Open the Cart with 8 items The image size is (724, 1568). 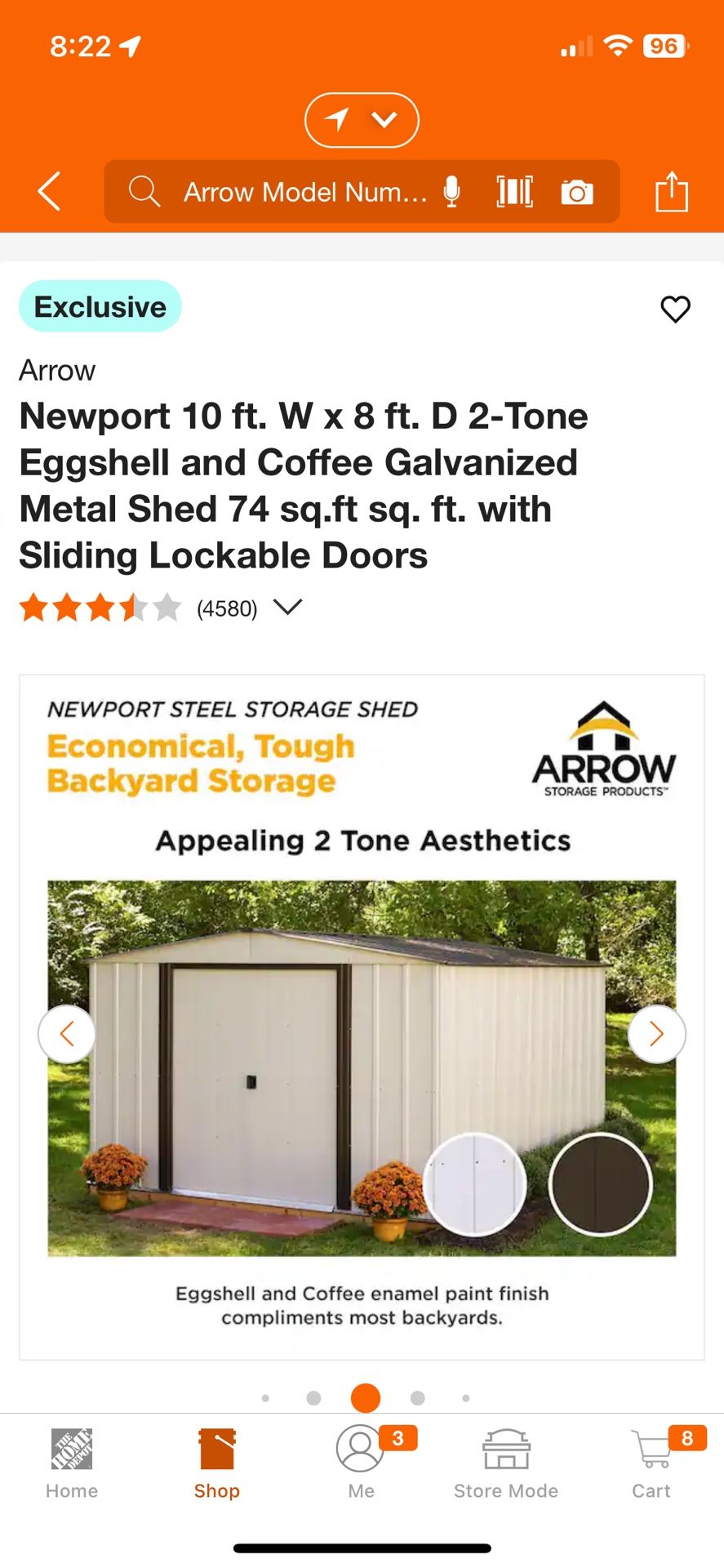point(652,1463)
